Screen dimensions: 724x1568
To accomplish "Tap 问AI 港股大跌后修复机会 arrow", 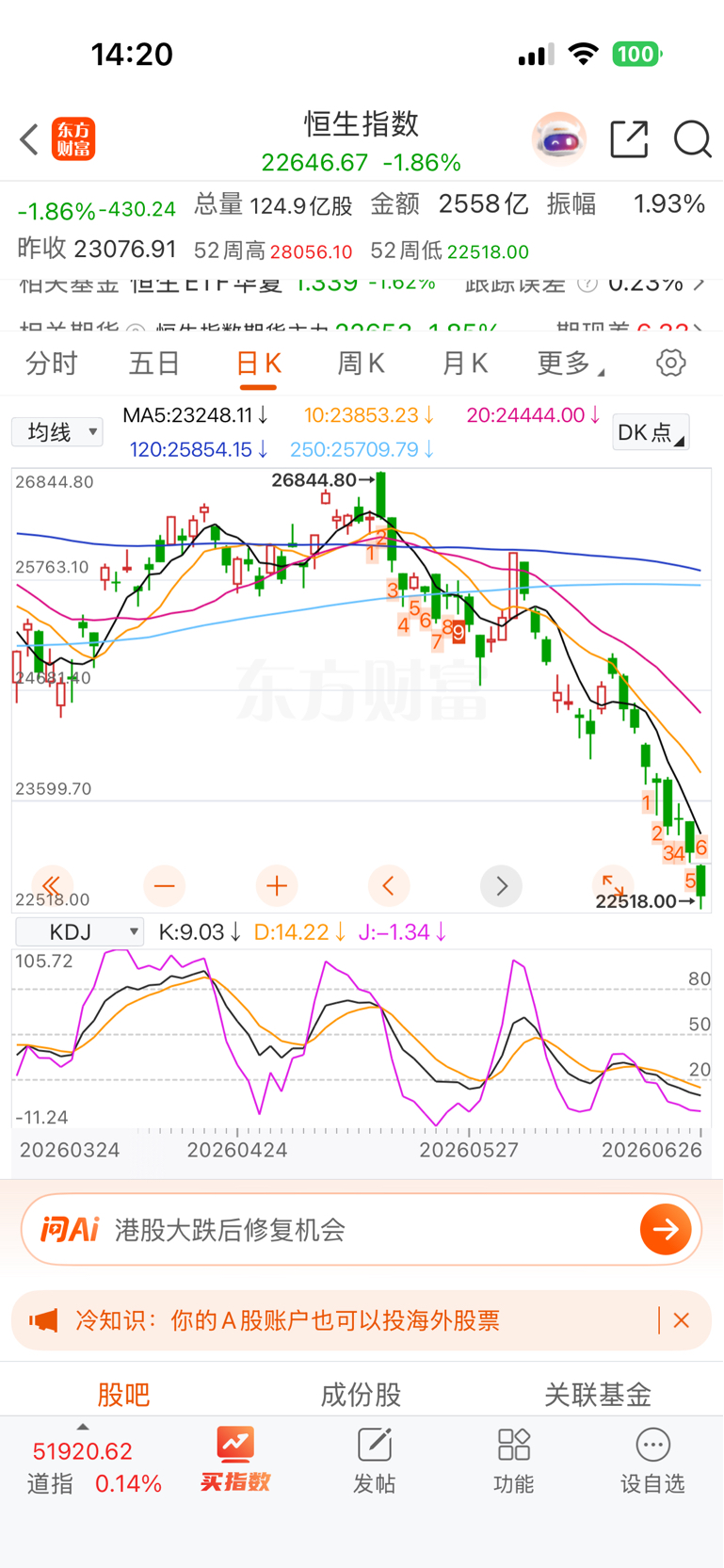I will coord(666,1229).
